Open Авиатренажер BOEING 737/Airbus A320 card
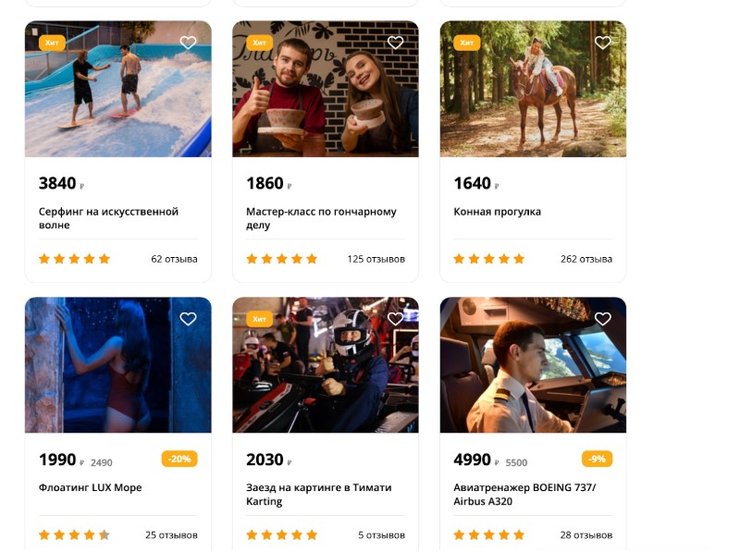Image resolution: width=740 pixels, height=552 pixels. [x=524, y=494]
